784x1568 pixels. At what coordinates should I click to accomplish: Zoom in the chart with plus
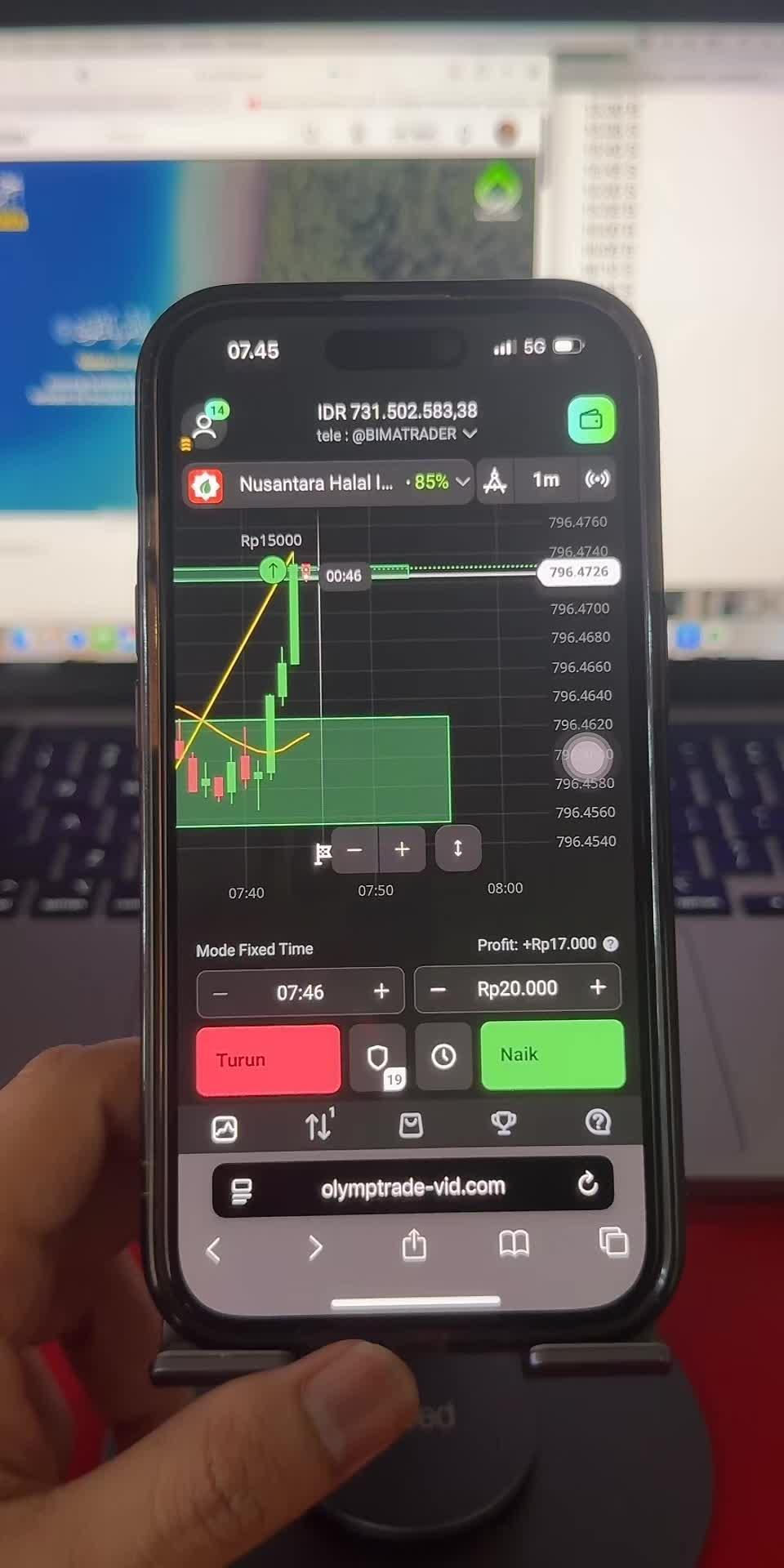coord(402,849)
